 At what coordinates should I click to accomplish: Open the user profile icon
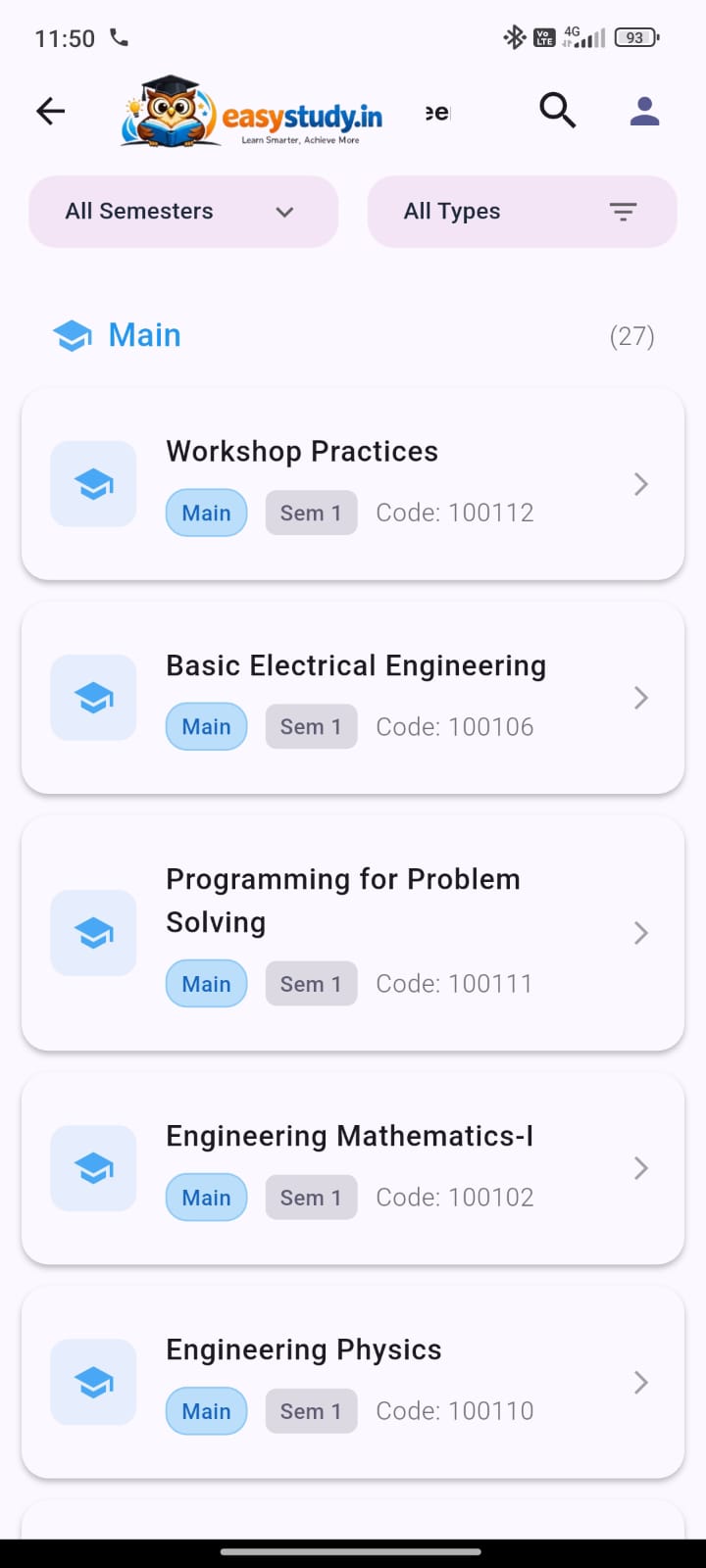pos(644,111)
